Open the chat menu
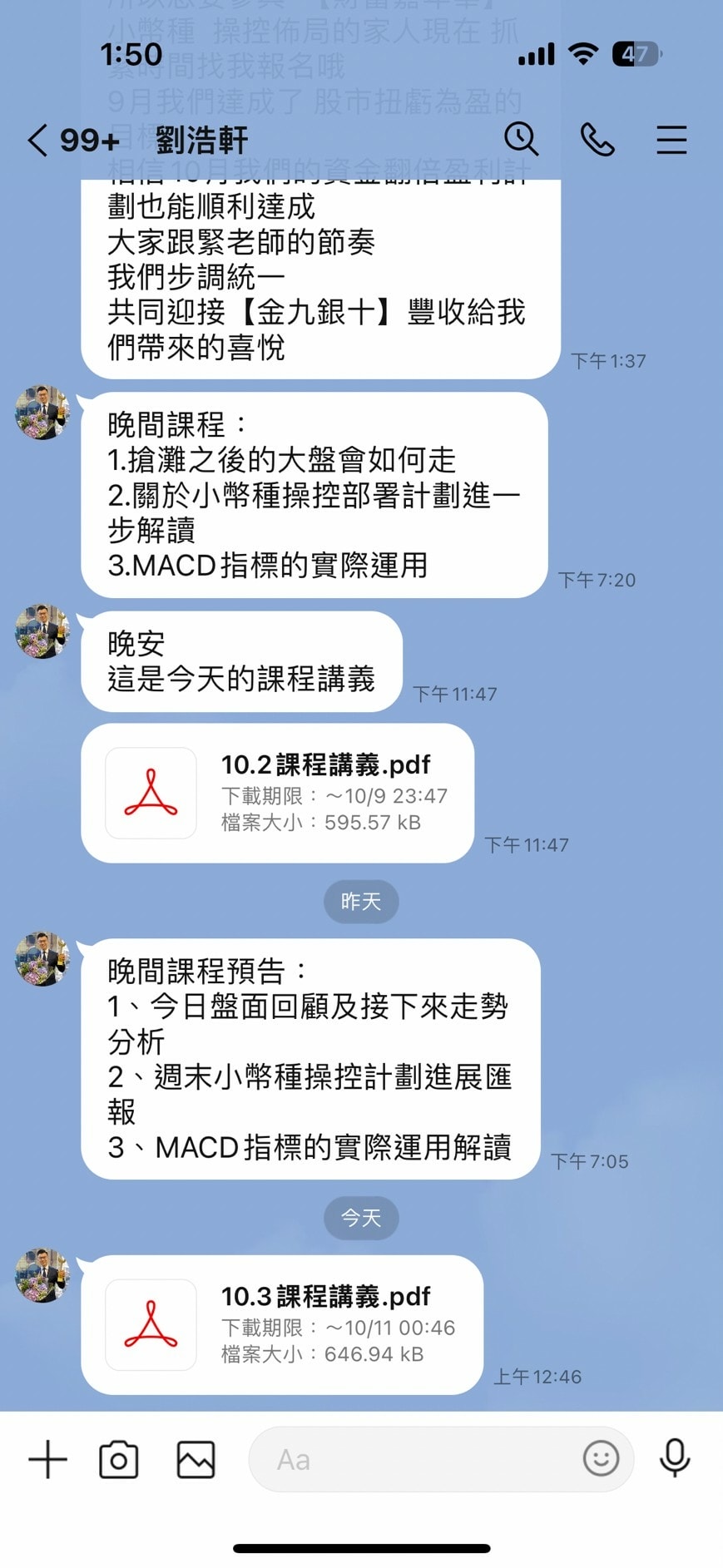723x1568 pixels. coord(671,140)
